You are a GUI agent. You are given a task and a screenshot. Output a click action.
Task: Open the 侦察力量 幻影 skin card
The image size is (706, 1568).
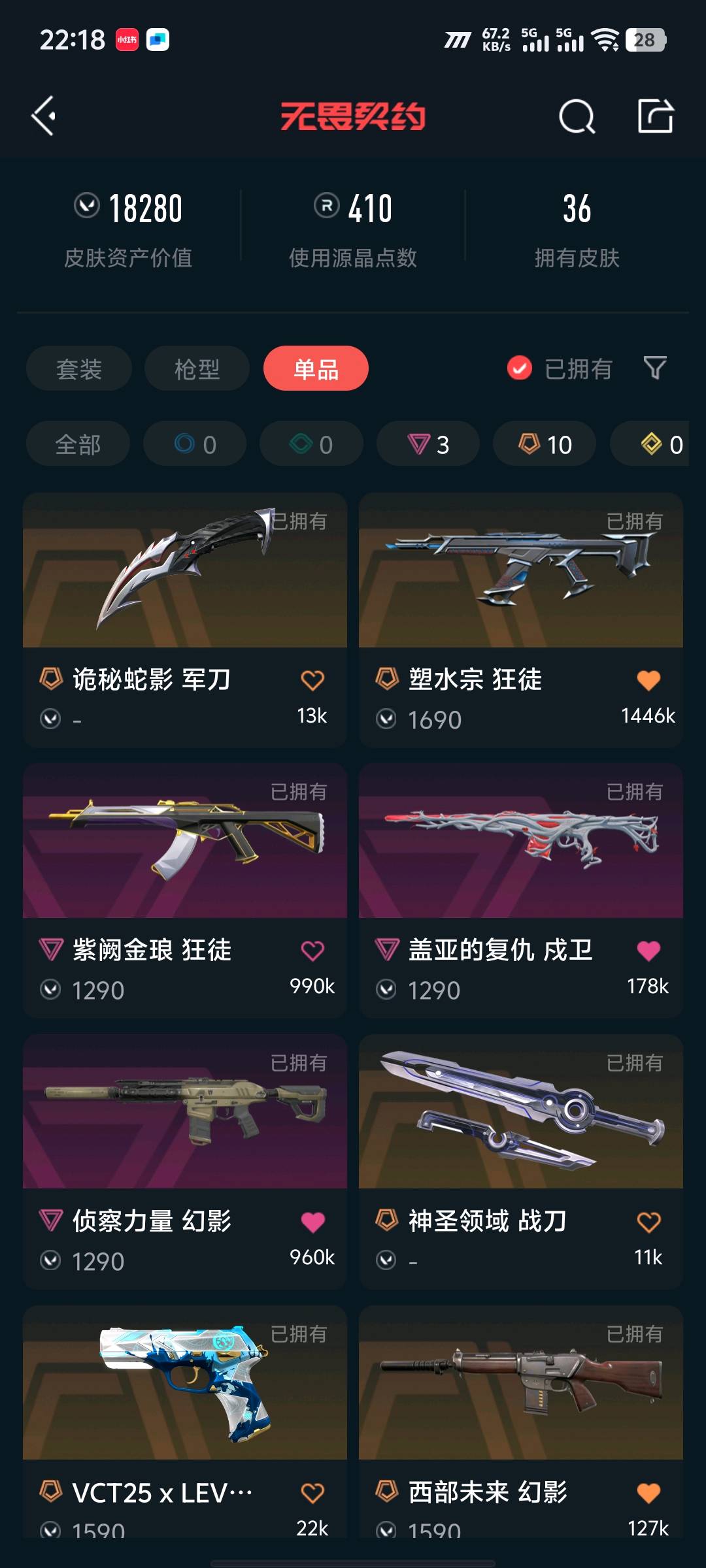click(185, 1162)
